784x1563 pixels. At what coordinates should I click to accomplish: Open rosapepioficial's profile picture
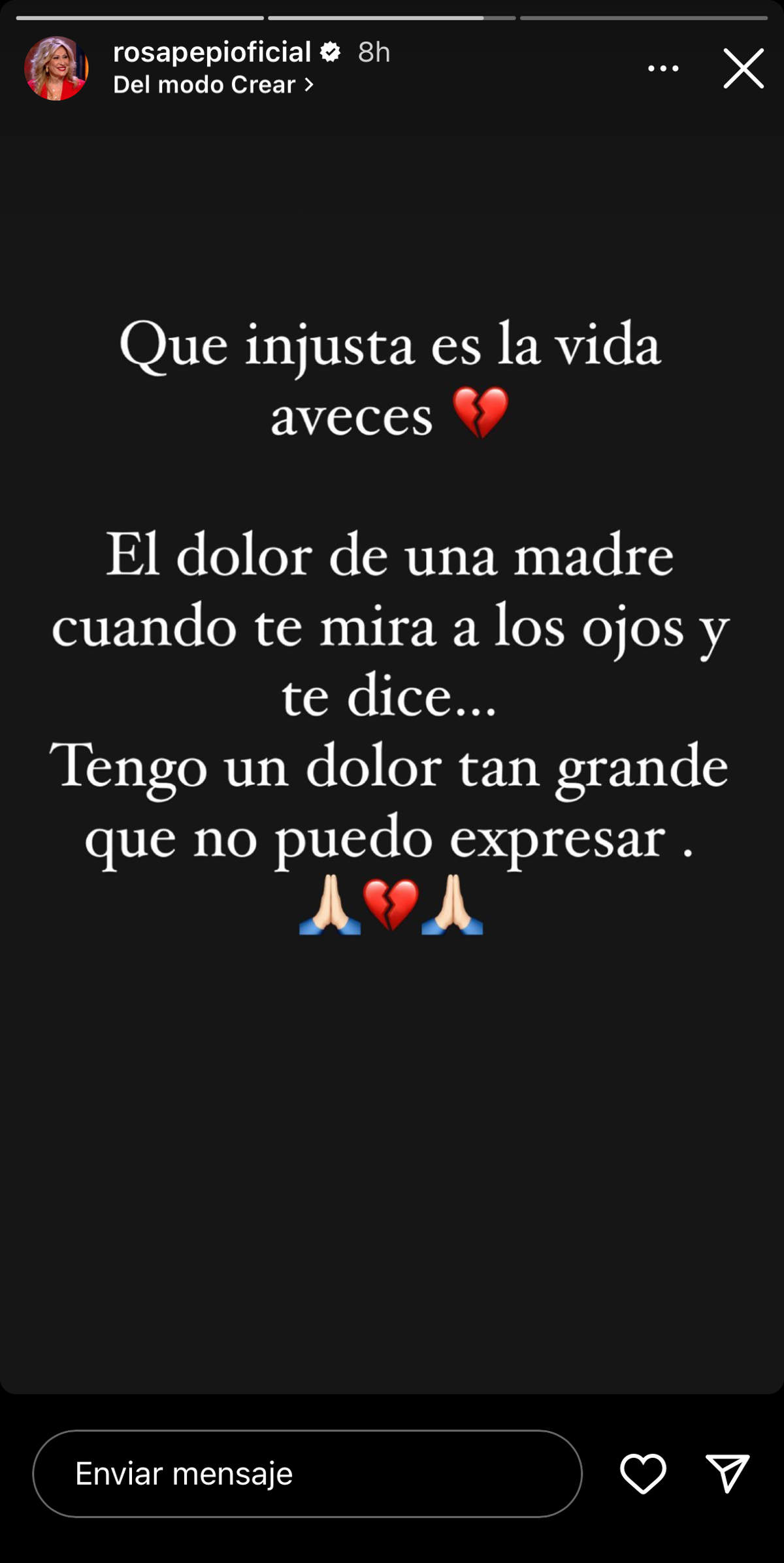tap(56, 68)
